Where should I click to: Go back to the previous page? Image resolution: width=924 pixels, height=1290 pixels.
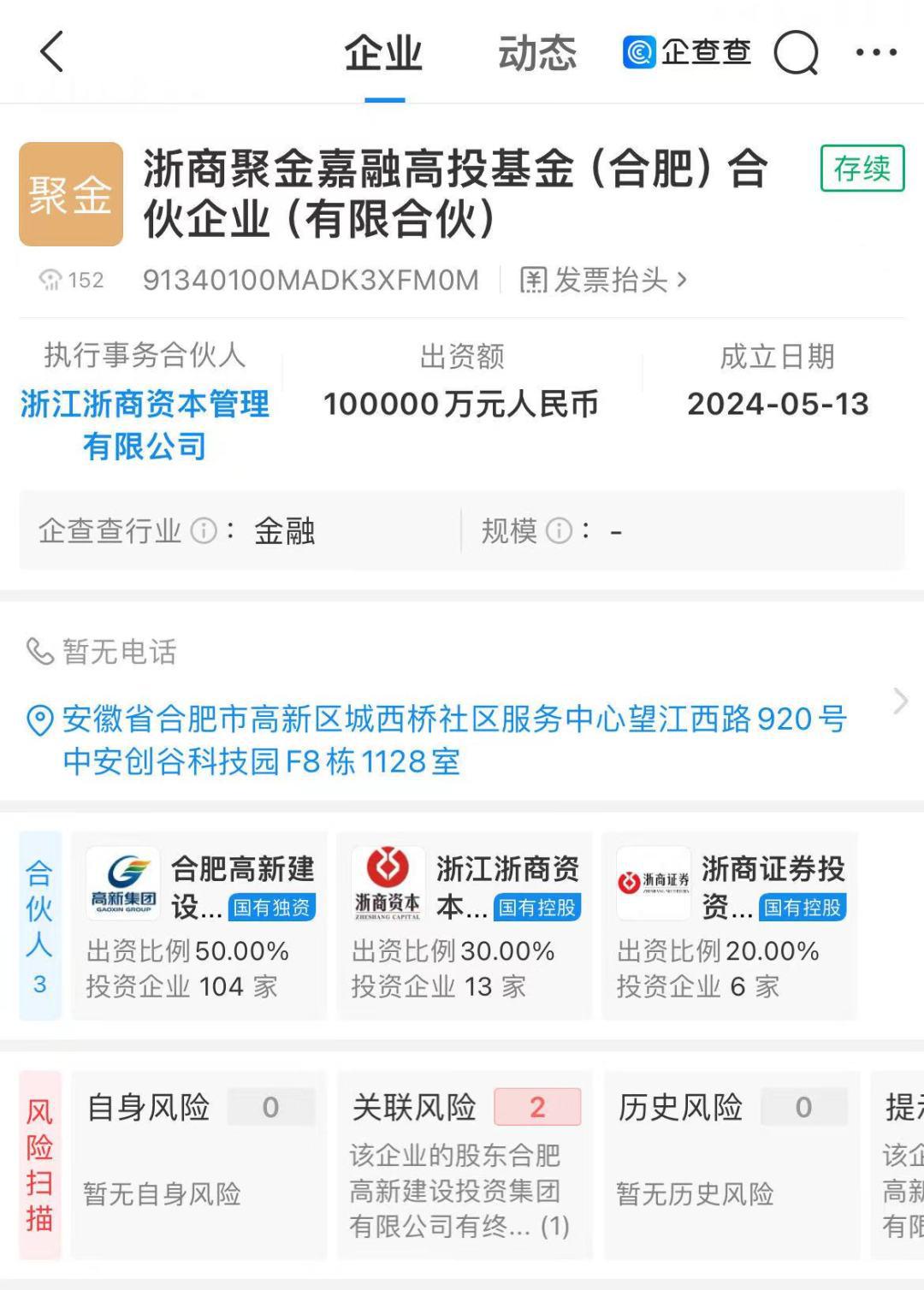pyautogui.click(x=52, y=52)
